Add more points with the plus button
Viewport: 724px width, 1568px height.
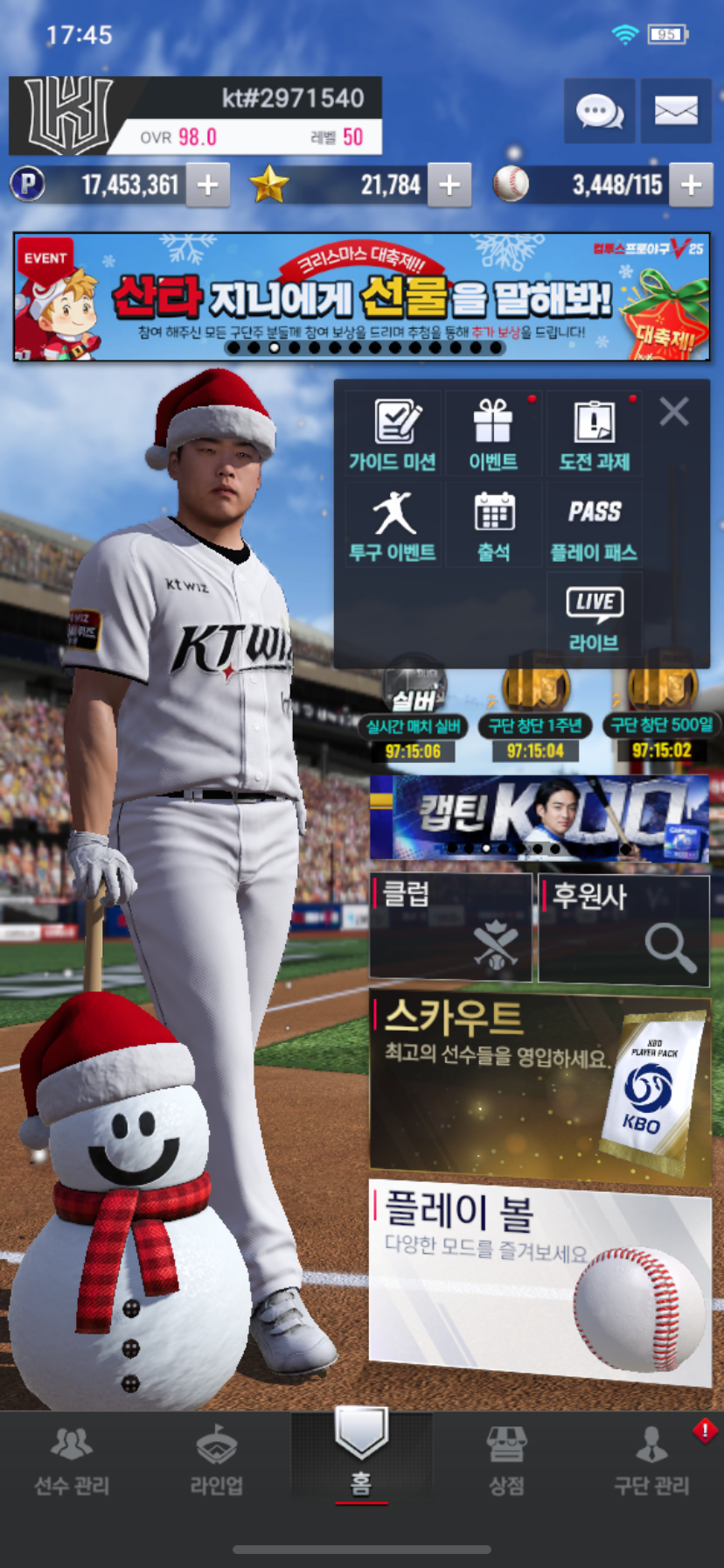pos(208,185)
